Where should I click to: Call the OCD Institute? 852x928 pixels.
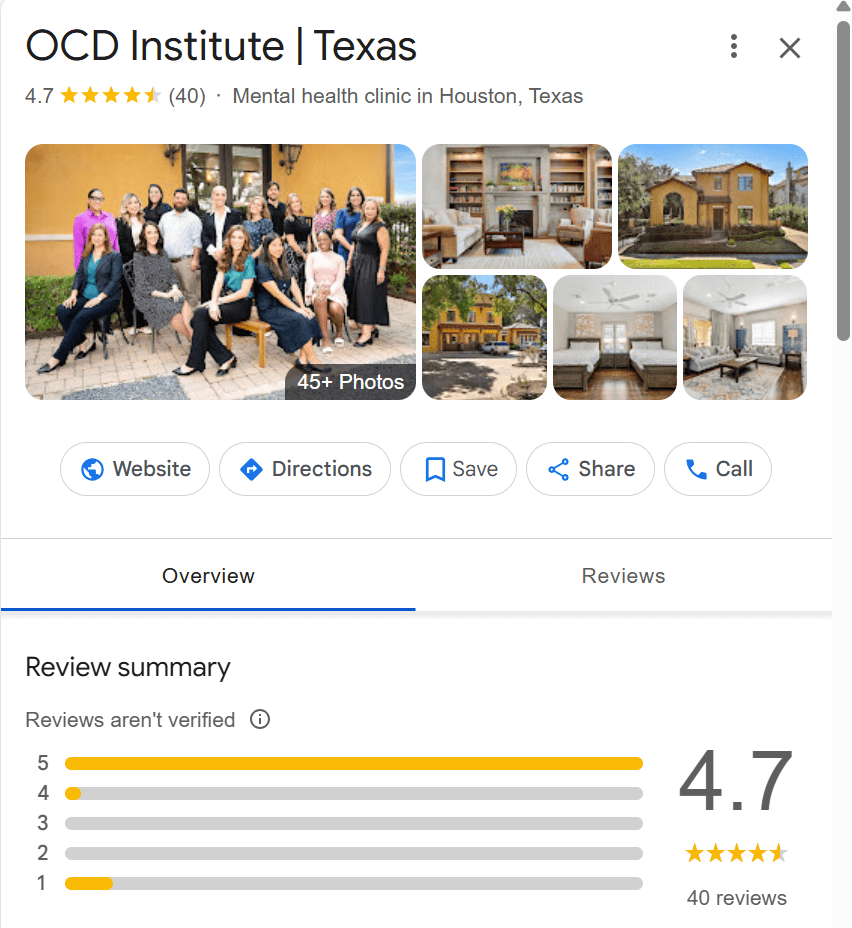(x=717, y=469)
